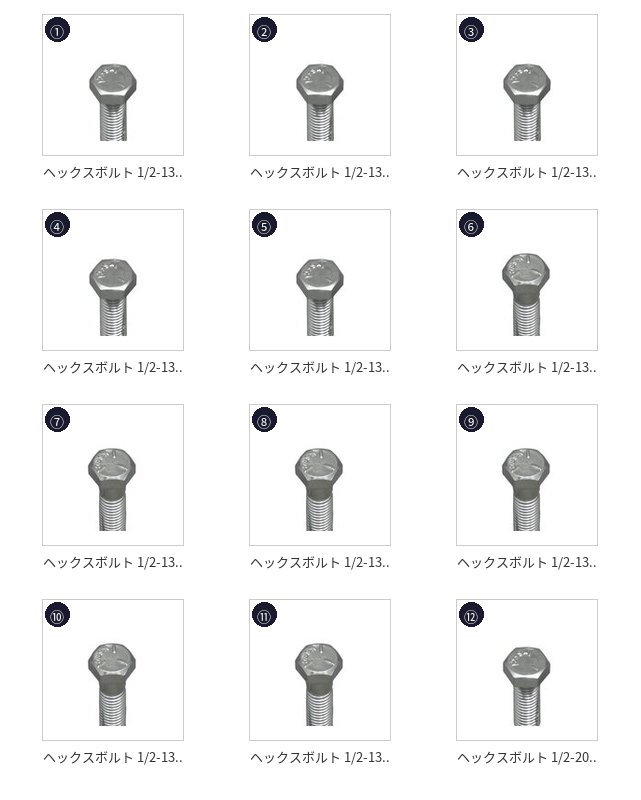Open hex bolt product tile number 1
The width and height of the screenshot is (641, 800).
click(113, 86)
